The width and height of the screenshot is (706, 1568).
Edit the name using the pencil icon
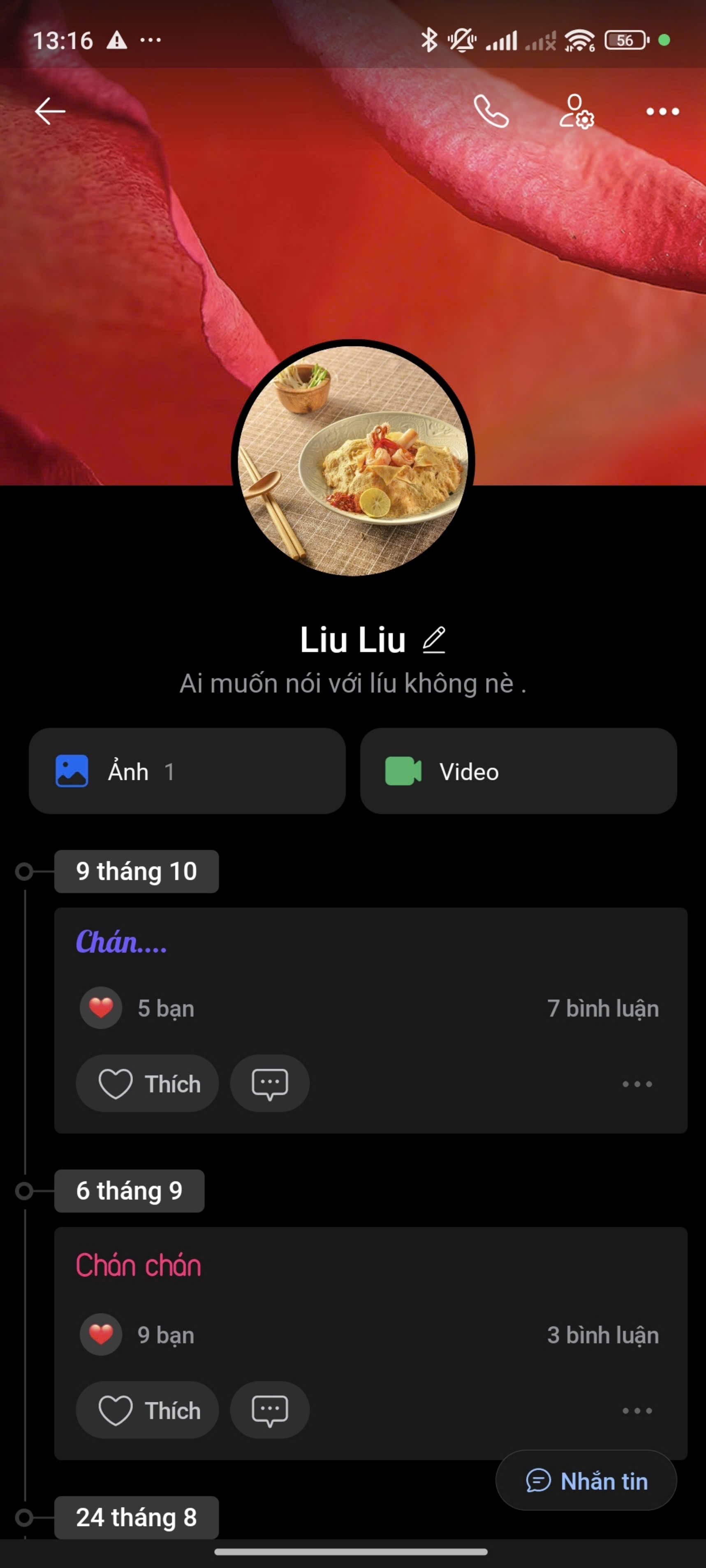click(434, 639)
